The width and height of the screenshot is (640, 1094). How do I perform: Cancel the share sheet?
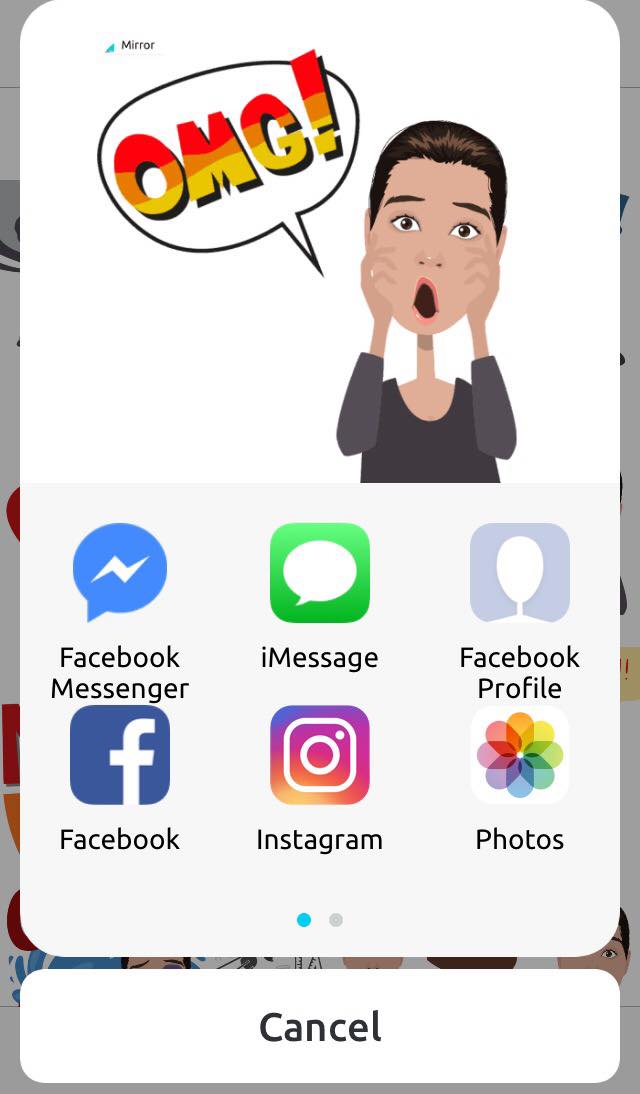tap(320, 1027)
